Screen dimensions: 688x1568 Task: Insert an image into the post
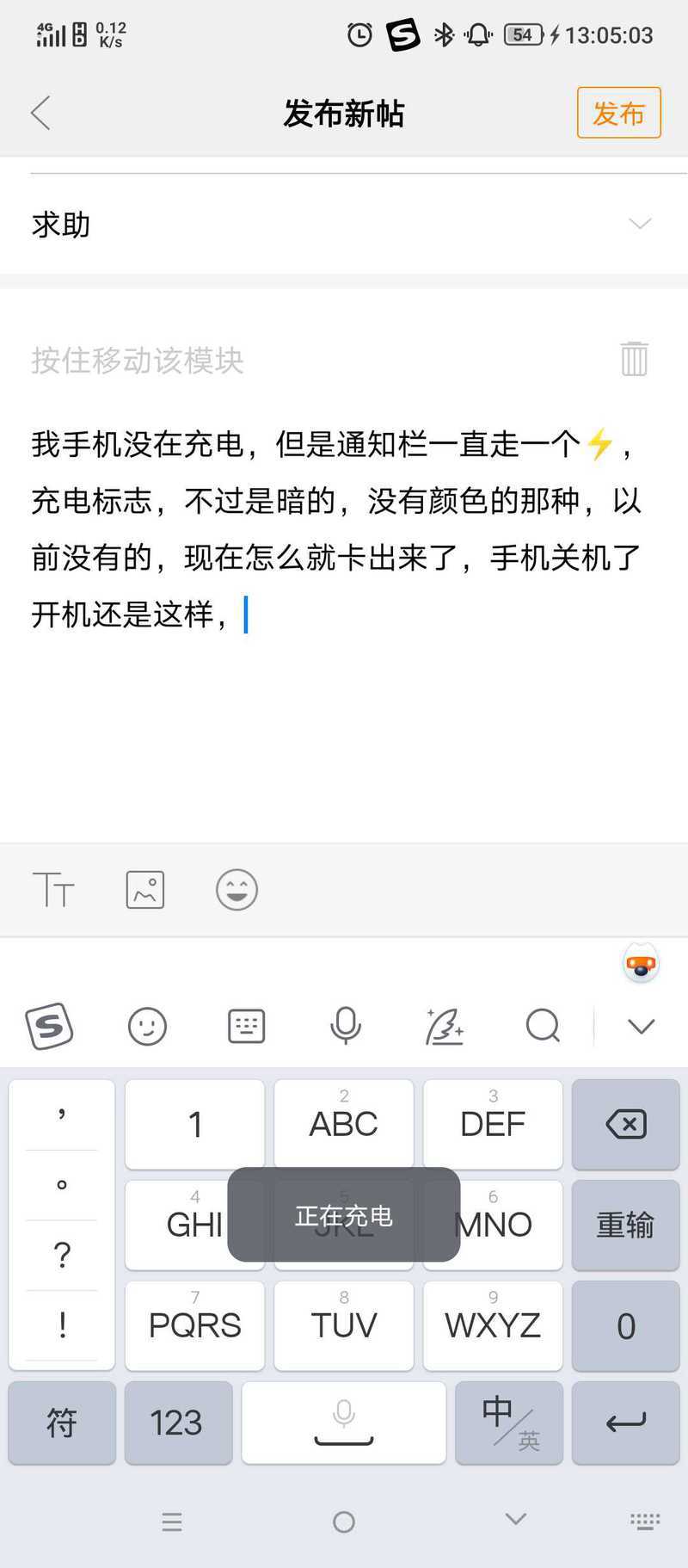coord(145,889)
